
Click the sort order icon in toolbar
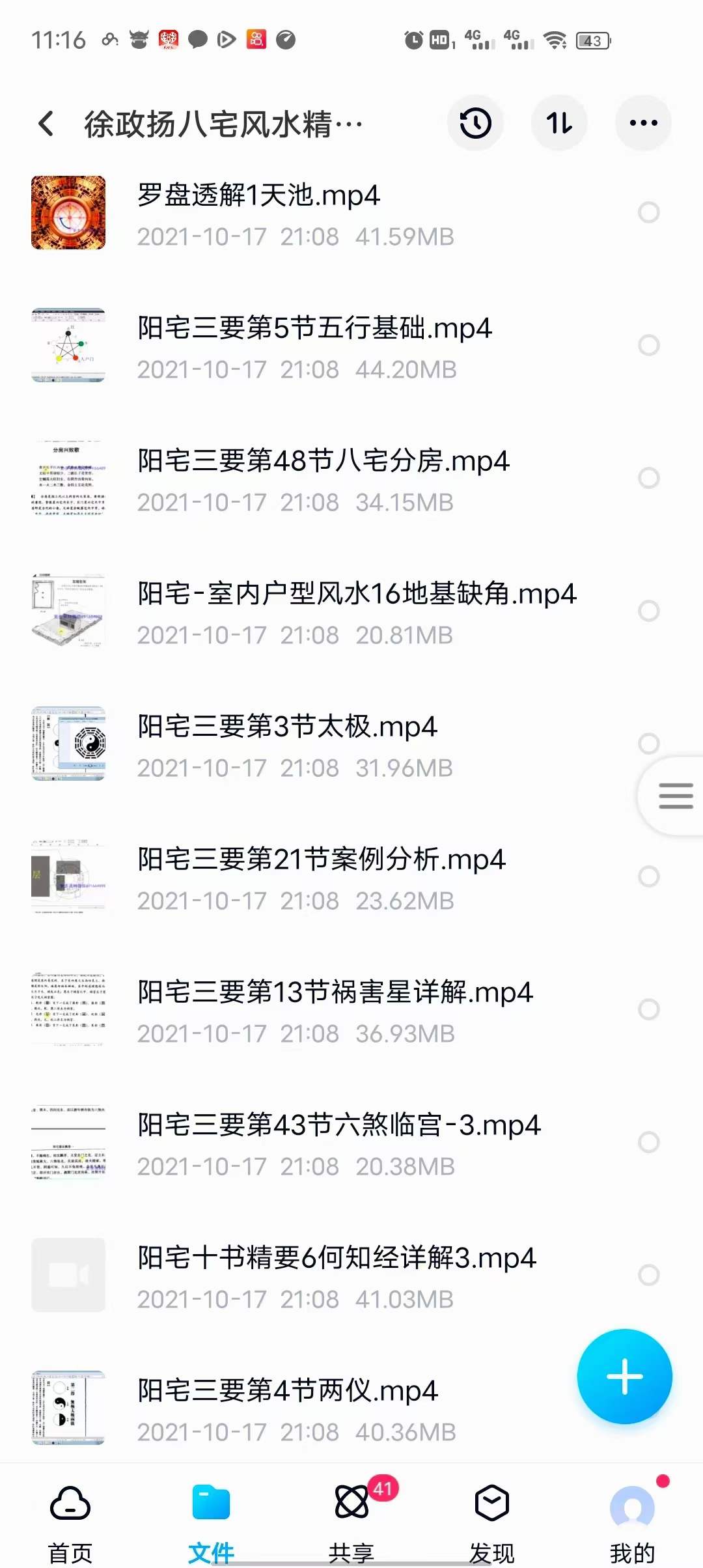click(558, 122)
